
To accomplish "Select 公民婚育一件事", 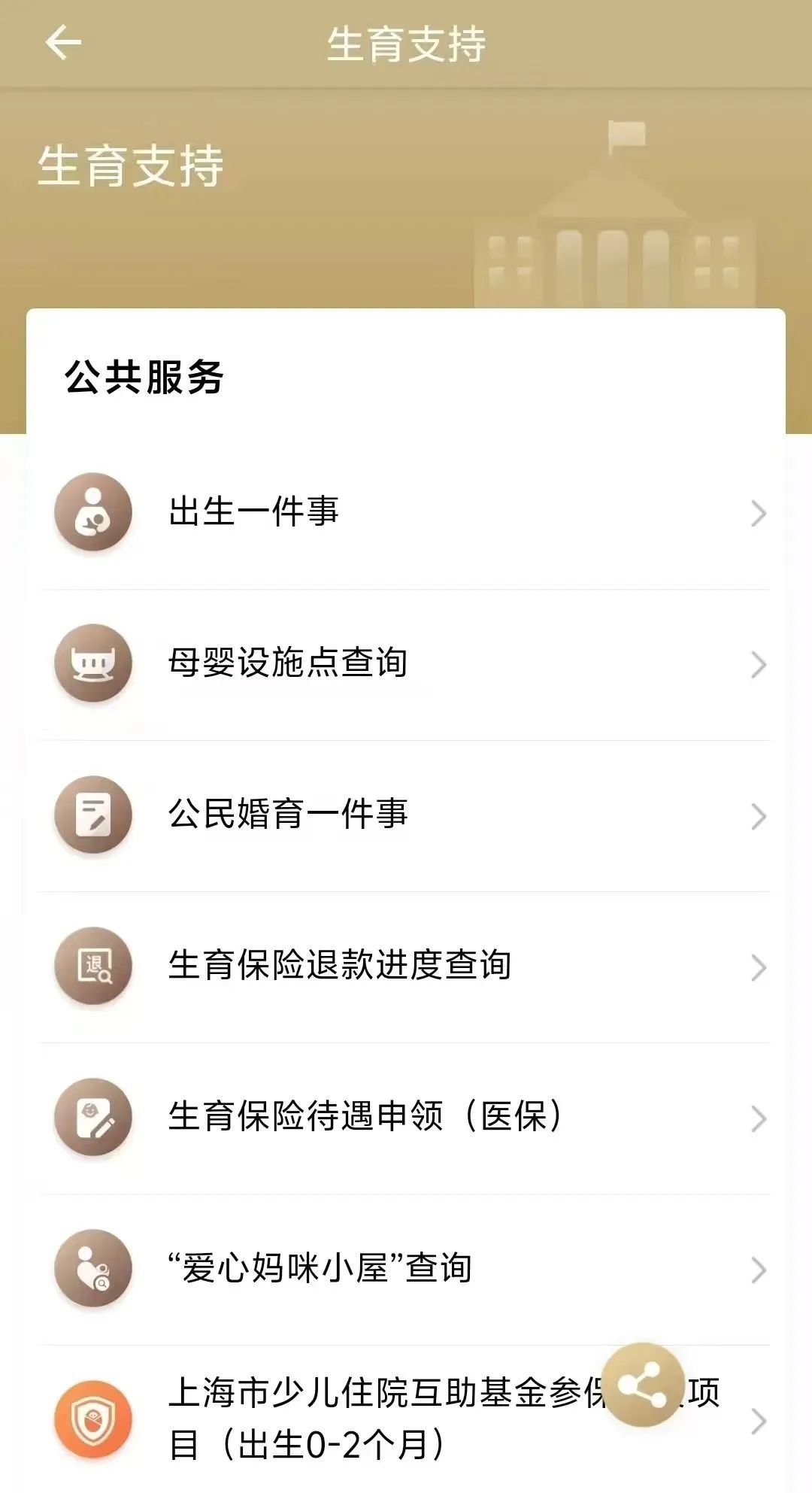I will (x=288, y=815).
